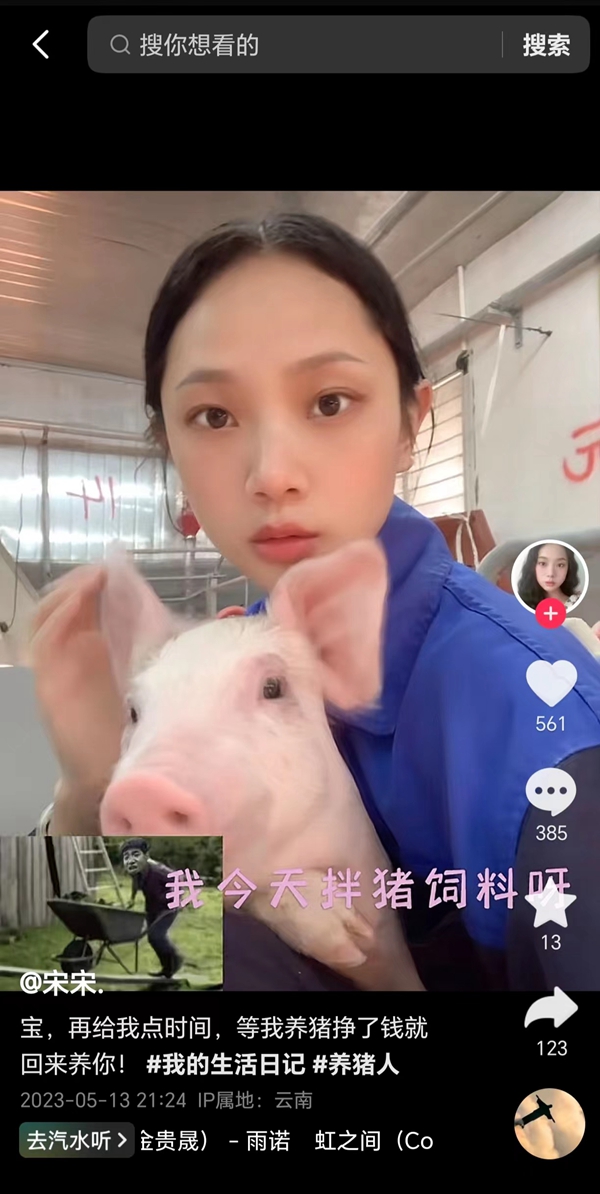
Task: Tap the 搜索 button
Action: [x=546, y=45]
